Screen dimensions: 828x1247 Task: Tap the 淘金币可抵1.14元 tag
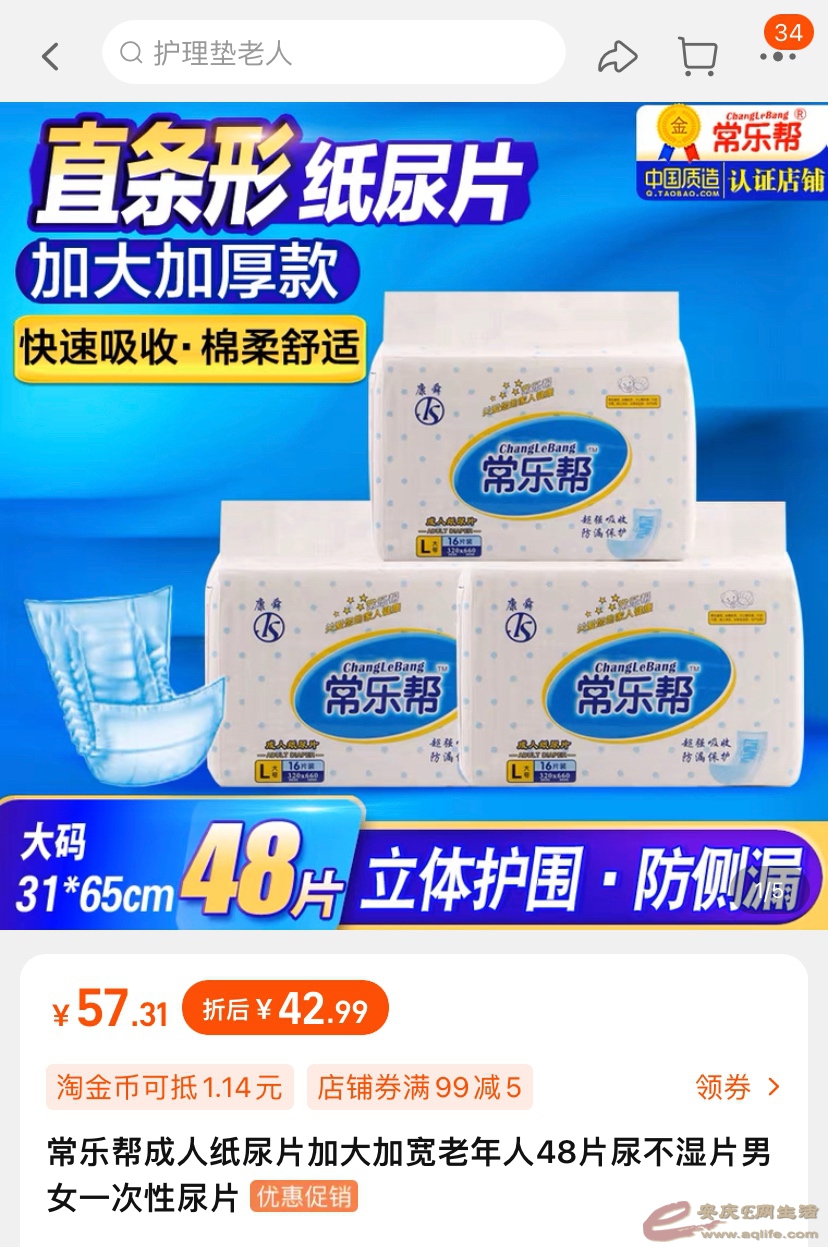point(169,1087)
